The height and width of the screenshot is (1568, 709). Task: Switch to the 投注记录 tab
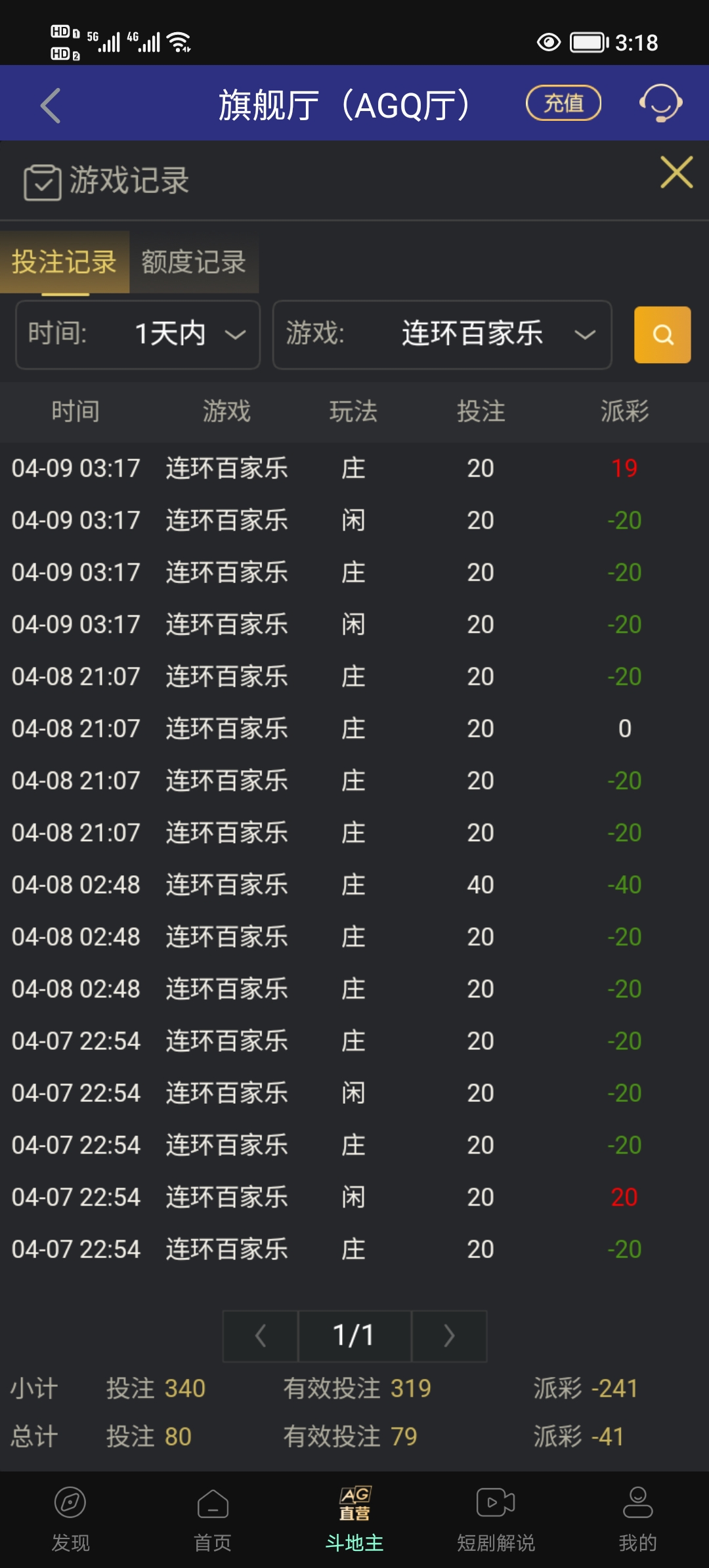click(x=64, y=262)
